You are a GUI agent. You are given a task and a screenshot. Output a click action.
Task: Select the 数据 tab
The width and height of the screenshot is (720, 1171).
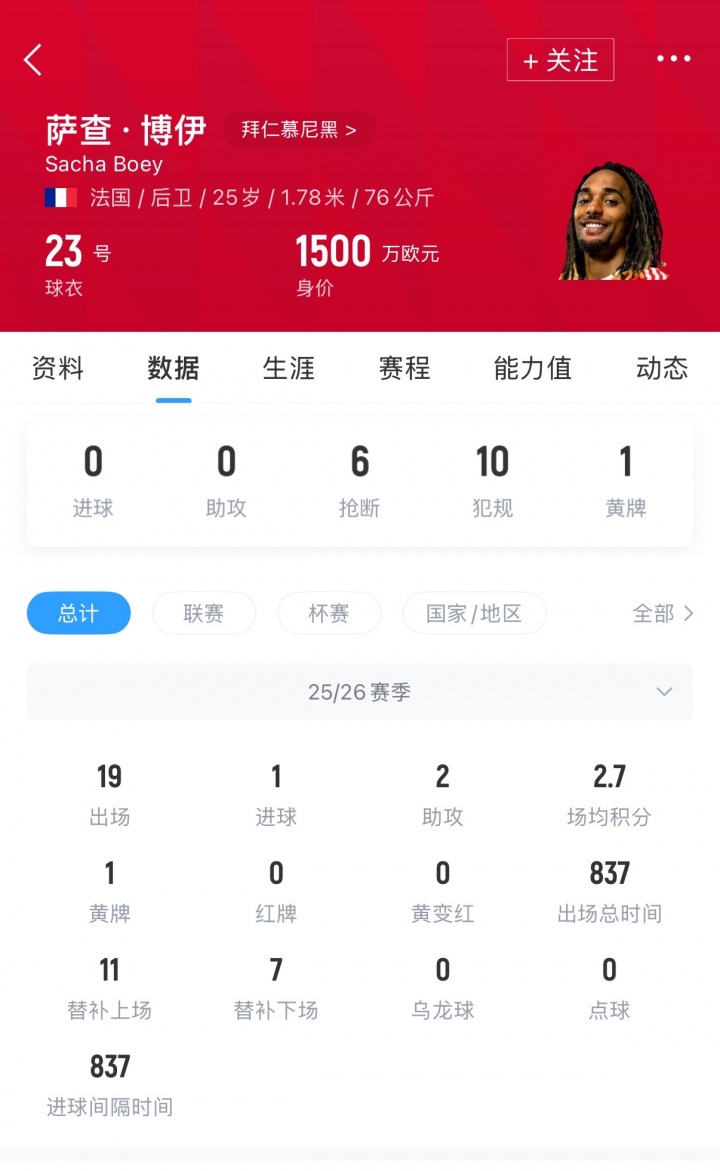(x=173, y=368)
